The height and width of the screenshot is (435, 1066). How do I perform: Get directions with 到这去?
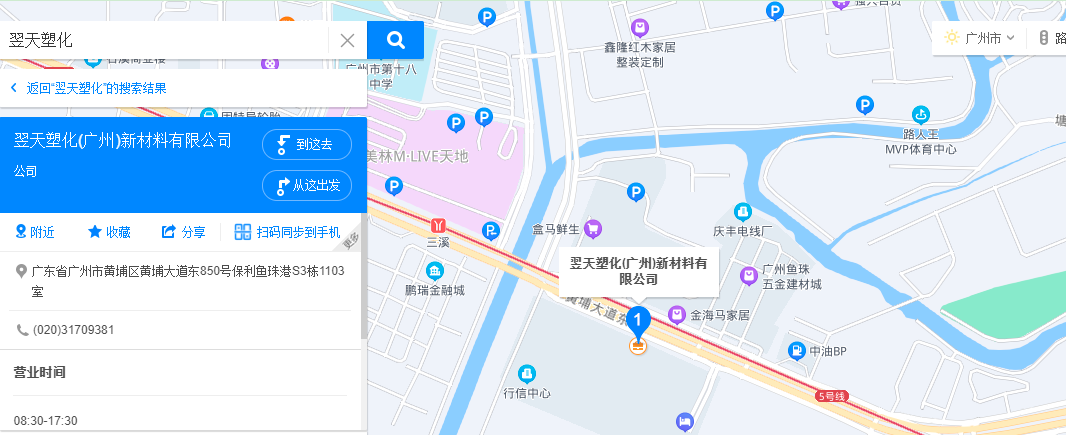[x=307, y=144]
